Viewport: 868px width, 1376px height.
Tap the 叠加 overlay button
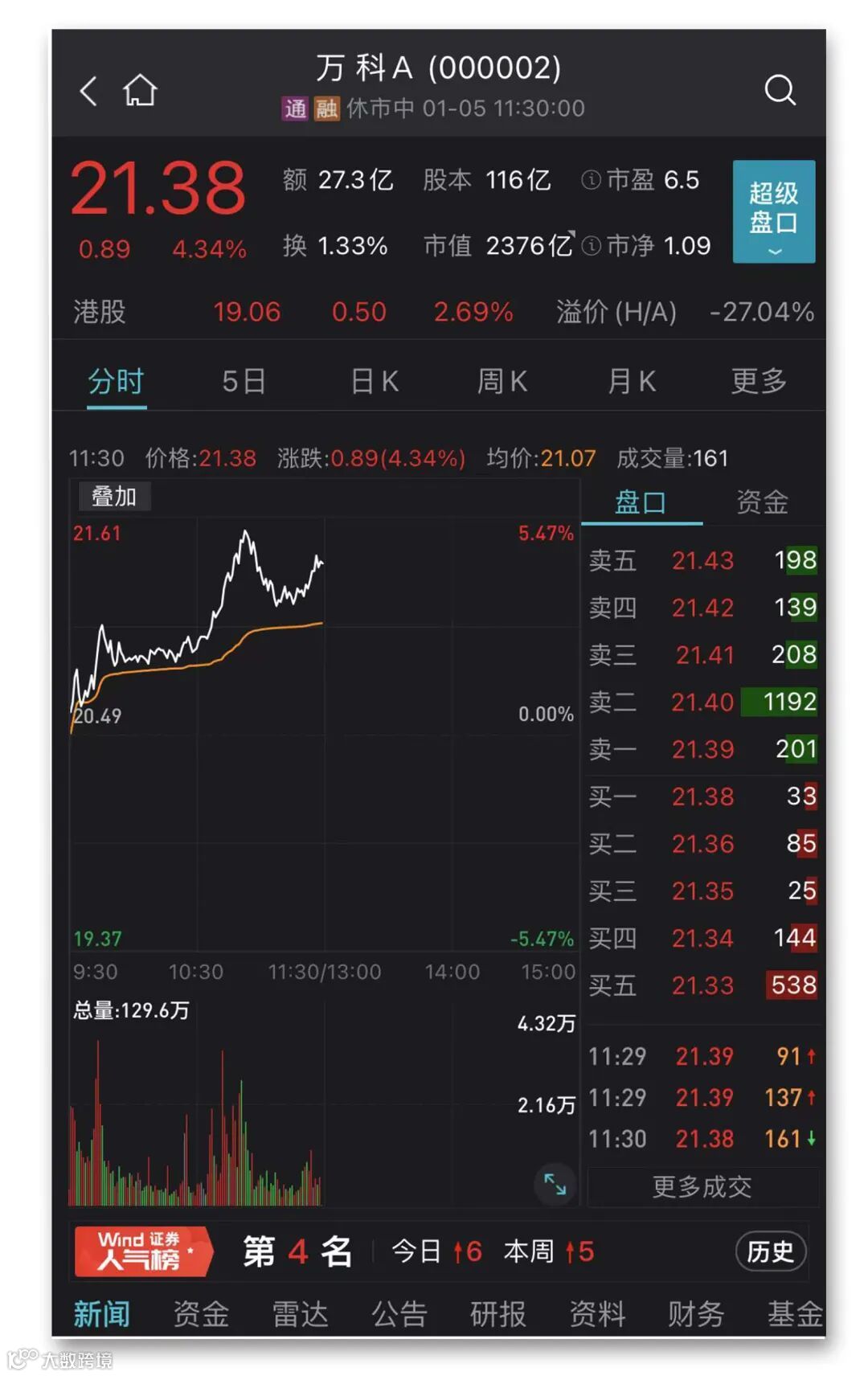(x=114, y=497)
